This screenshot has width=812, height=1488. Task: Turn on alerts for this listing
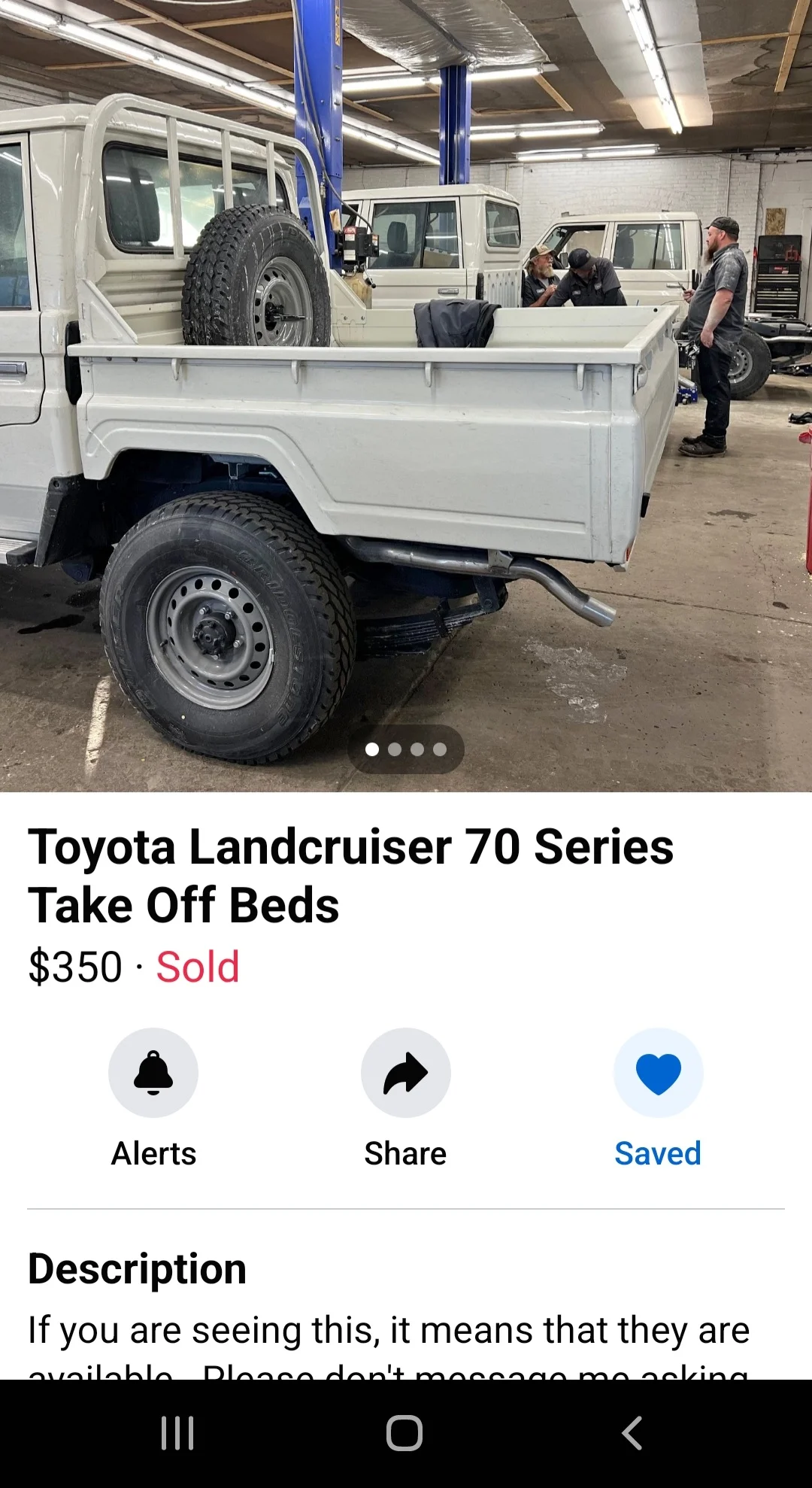[x=153, y=1073]
